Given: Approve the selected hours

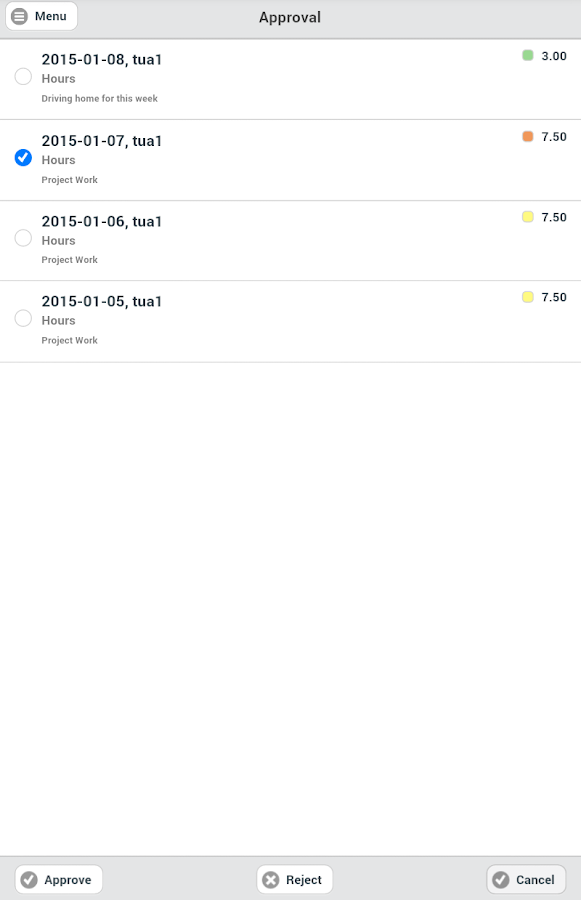Looking at the screenshot, I should [x=59, y=879].
